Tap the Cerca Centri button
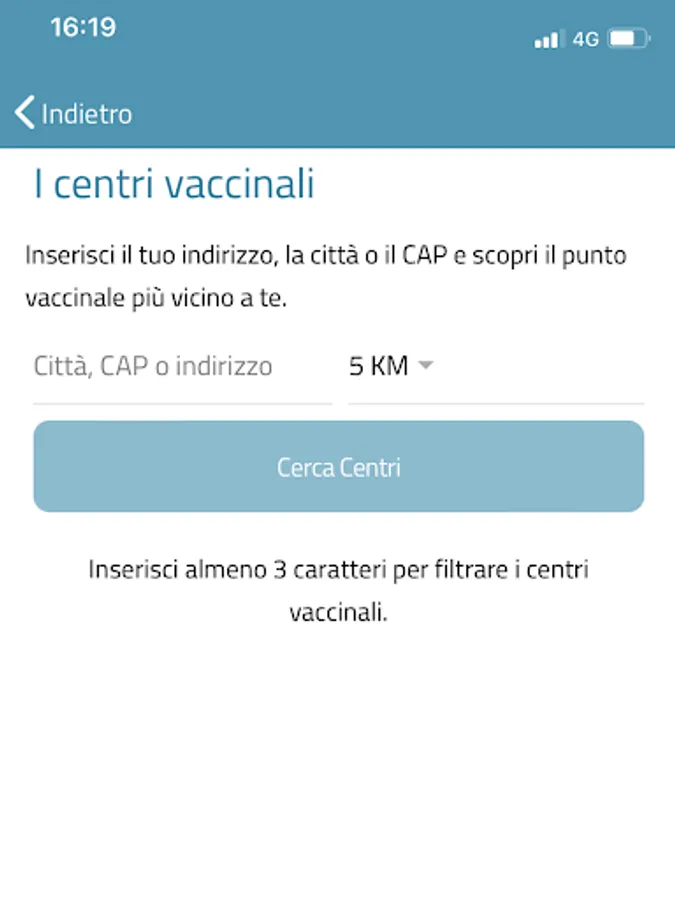This screenshot has width=675, height=900. tap(339, 467)
